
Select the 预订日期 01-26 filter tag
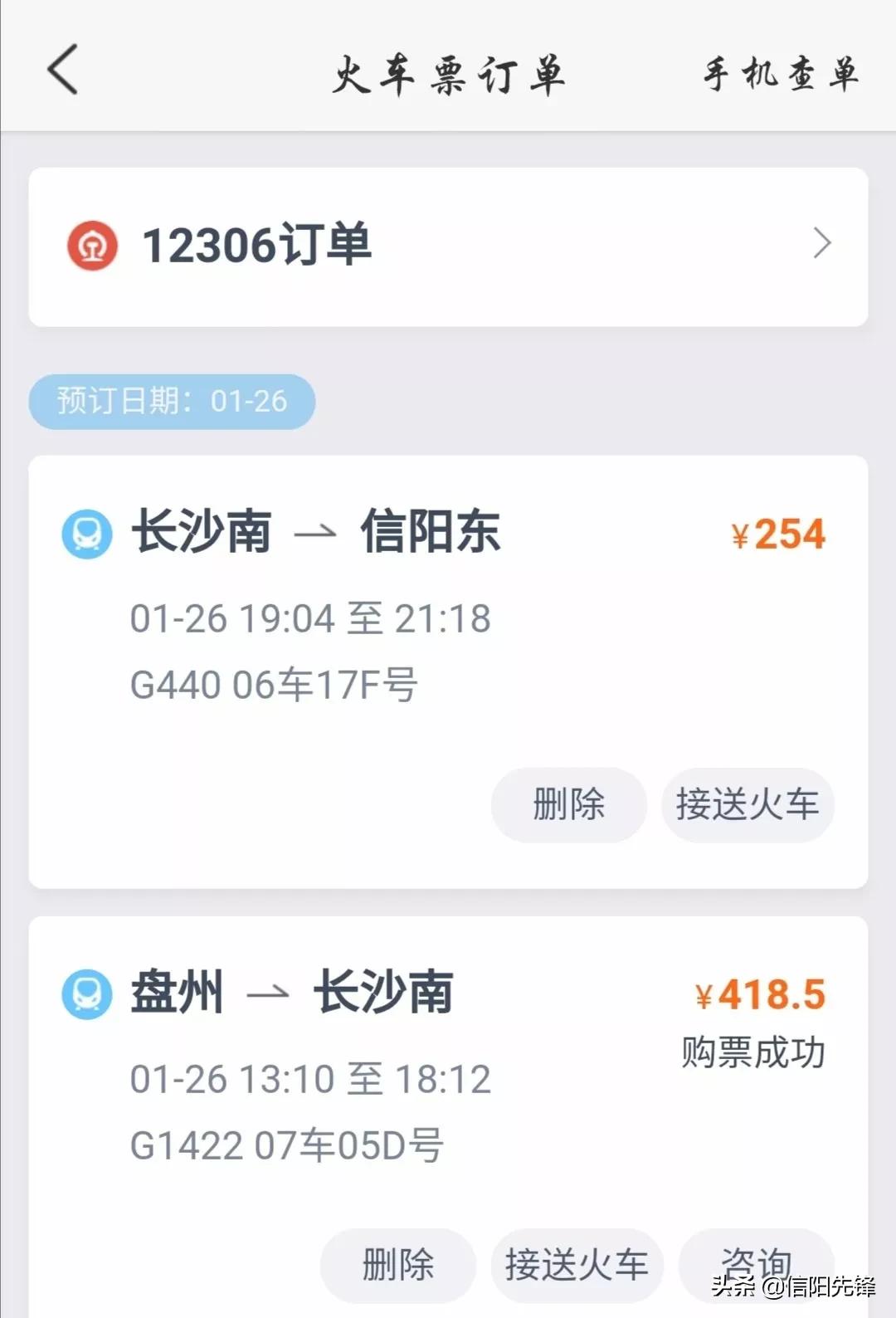tap(172, 401)
